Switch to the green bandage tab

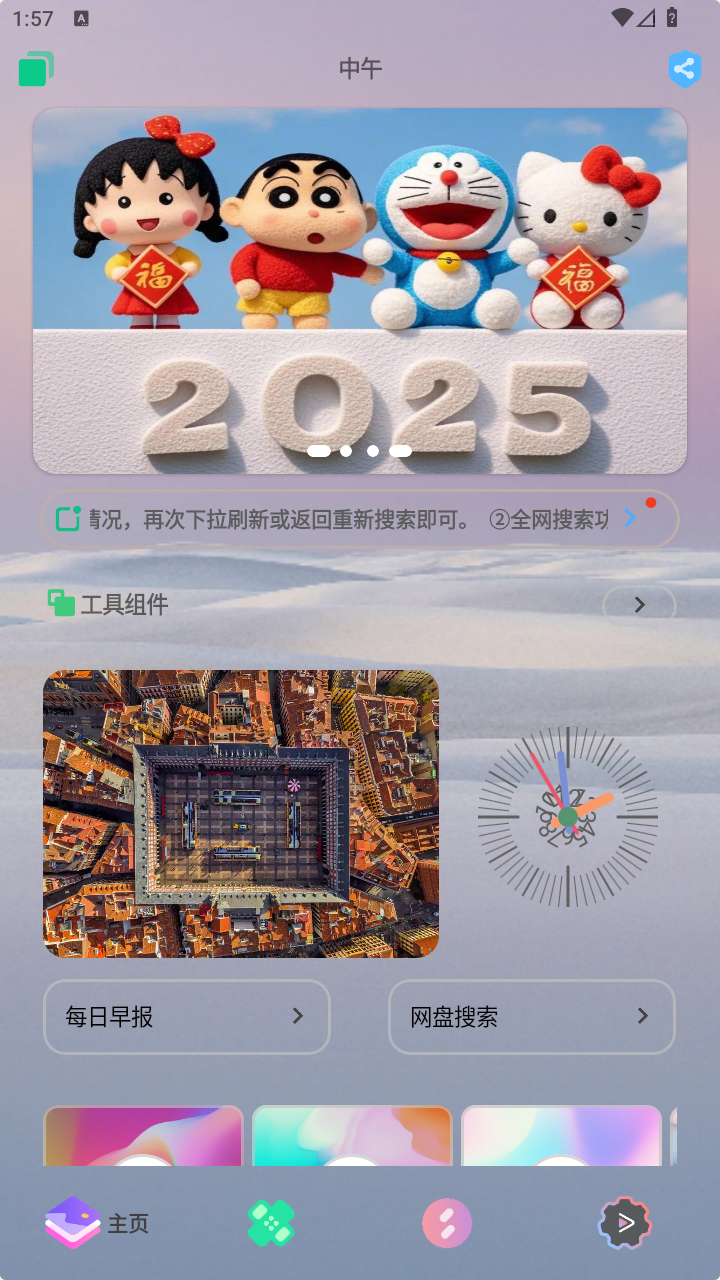271,1223
